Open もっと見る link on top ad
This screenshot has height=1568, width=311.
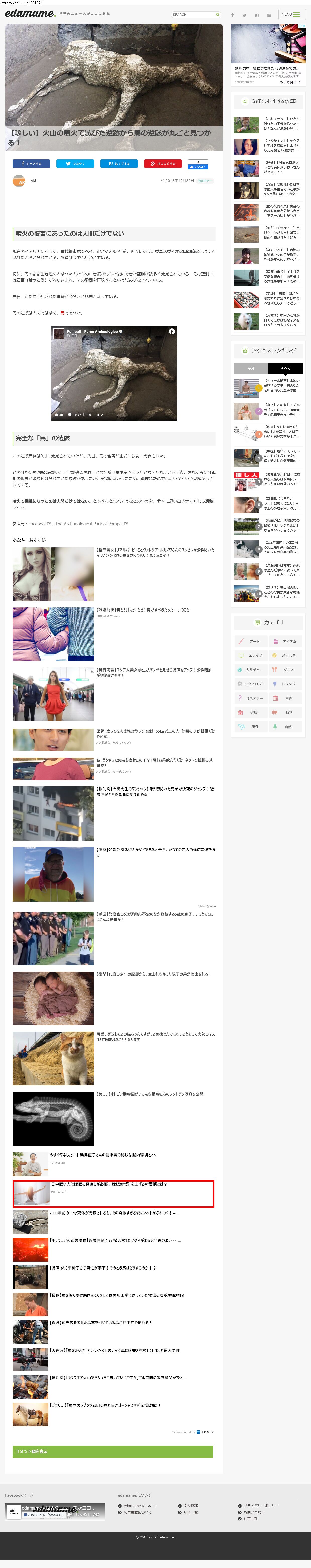click(290, 82)
